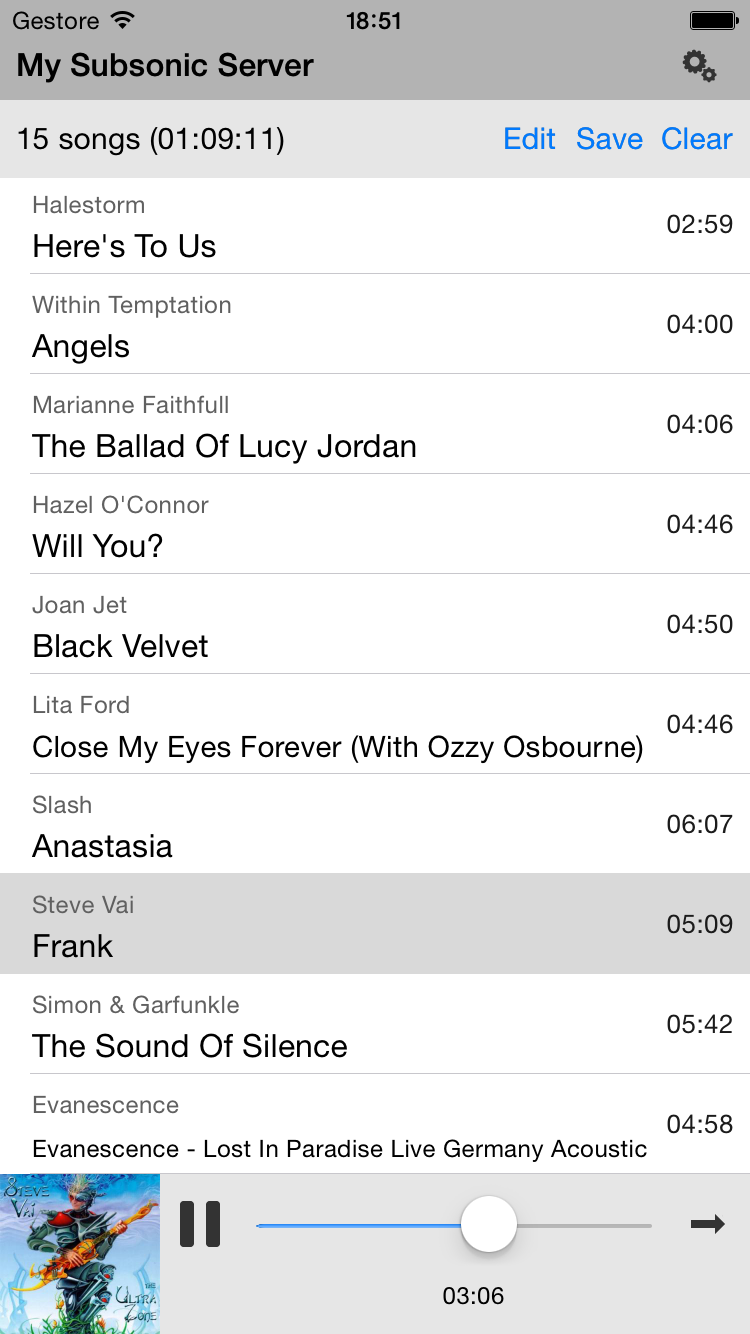750x1334 pixels.
Task: Tap Edit to modify the playlist
Action: tap(529, 139)
